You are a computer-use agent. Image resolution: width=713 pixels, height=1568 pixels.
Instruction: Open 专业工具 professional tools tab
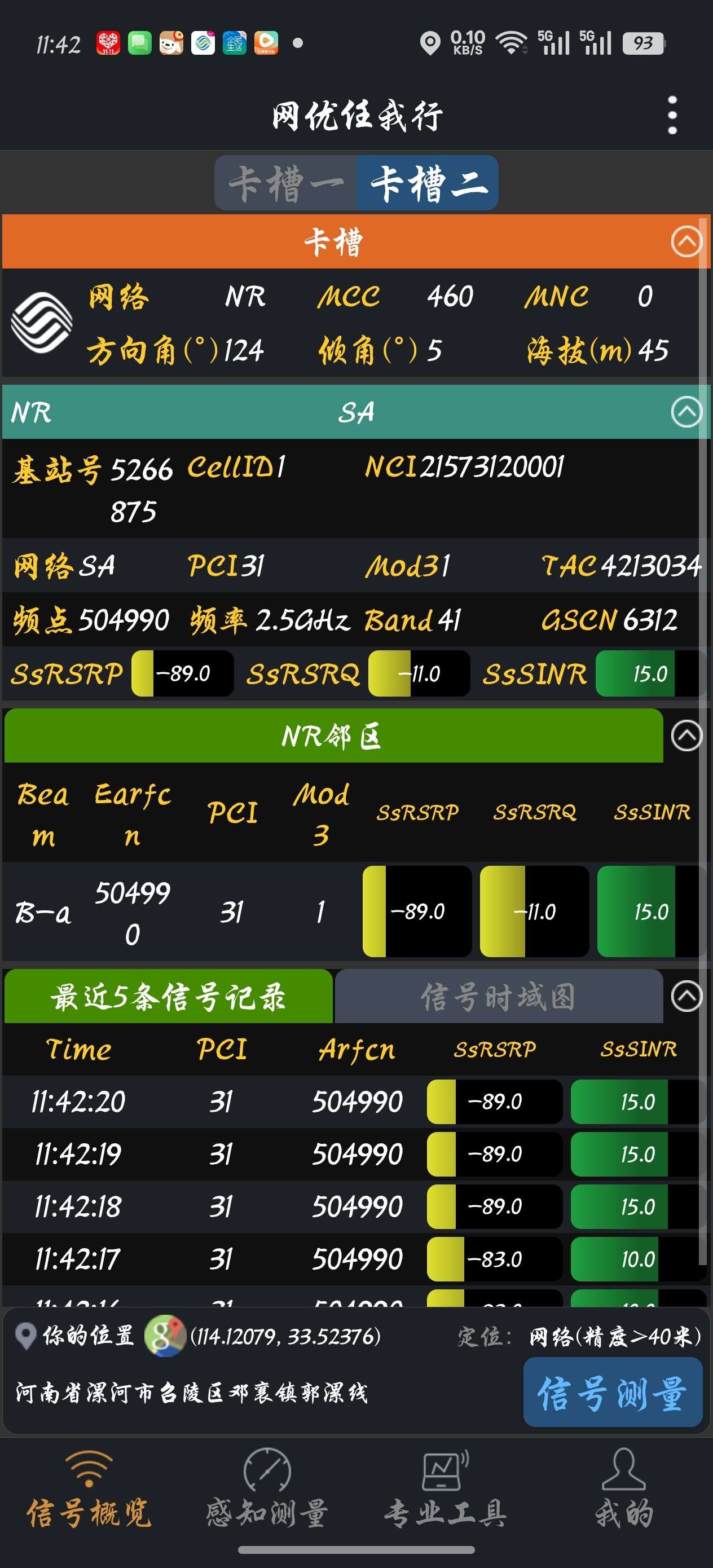coord(445,1490)
